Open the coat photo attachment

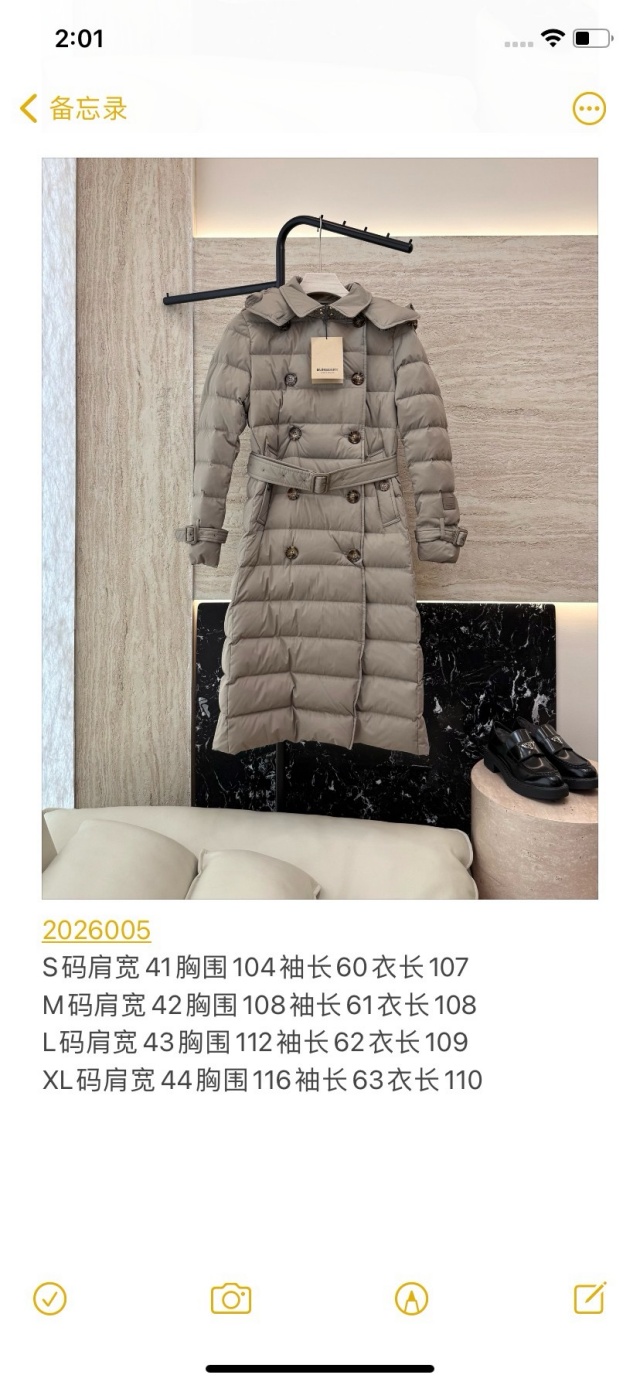coord(320,528)
